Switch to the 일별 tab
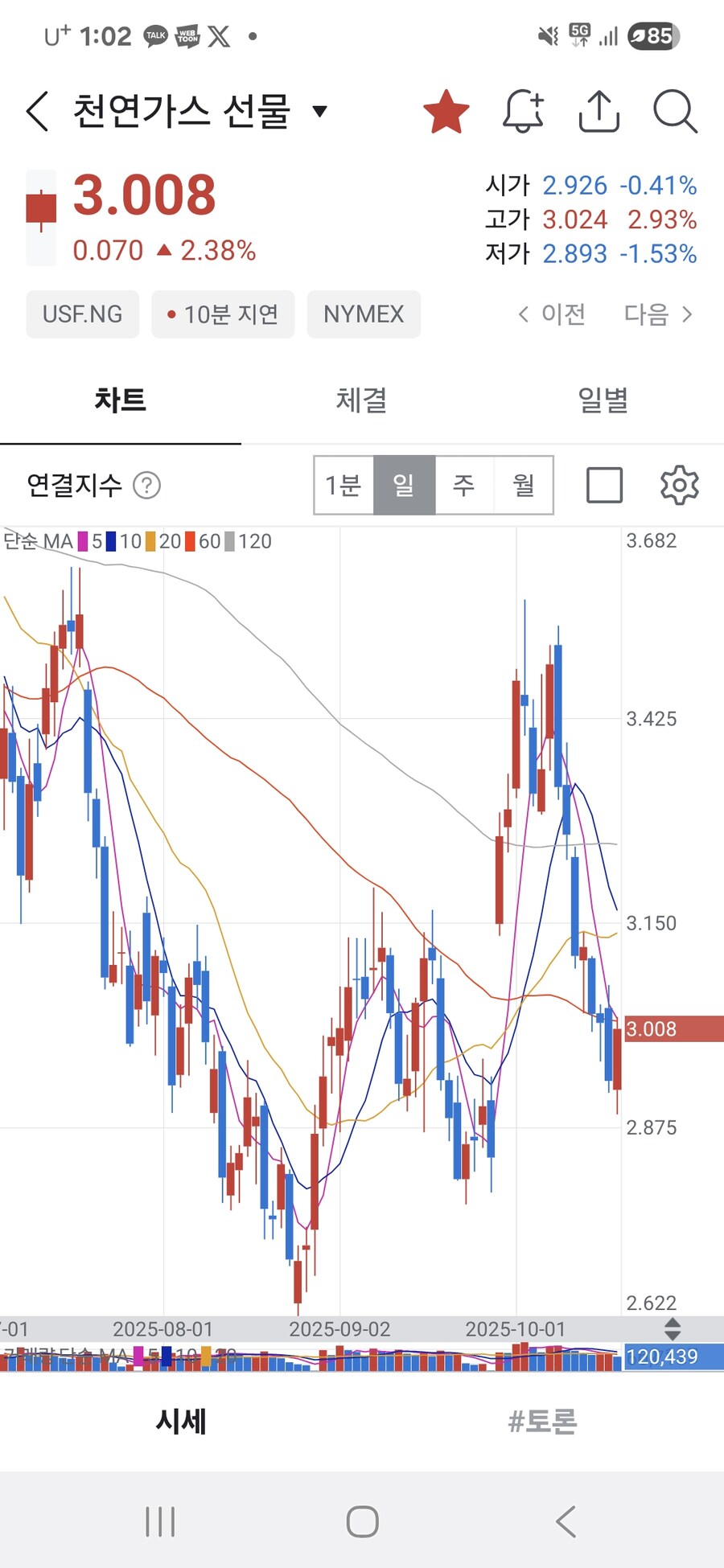The height and width of the screenshot is (1568, 724). point(603,400)
